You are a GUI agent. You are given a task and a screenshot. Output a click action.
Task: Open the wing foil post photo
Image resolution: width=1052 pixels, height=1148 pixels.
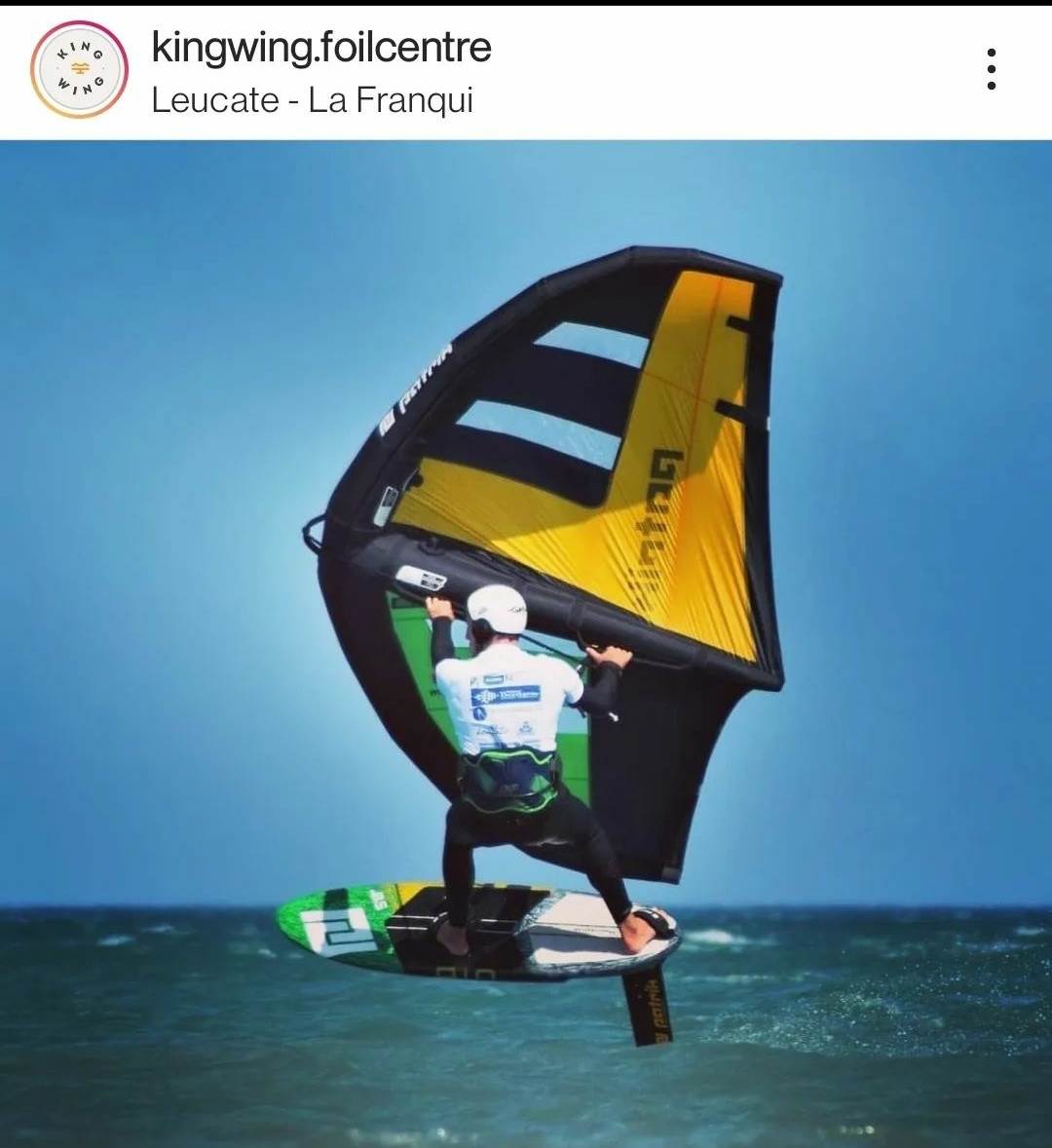click(526, 643)
